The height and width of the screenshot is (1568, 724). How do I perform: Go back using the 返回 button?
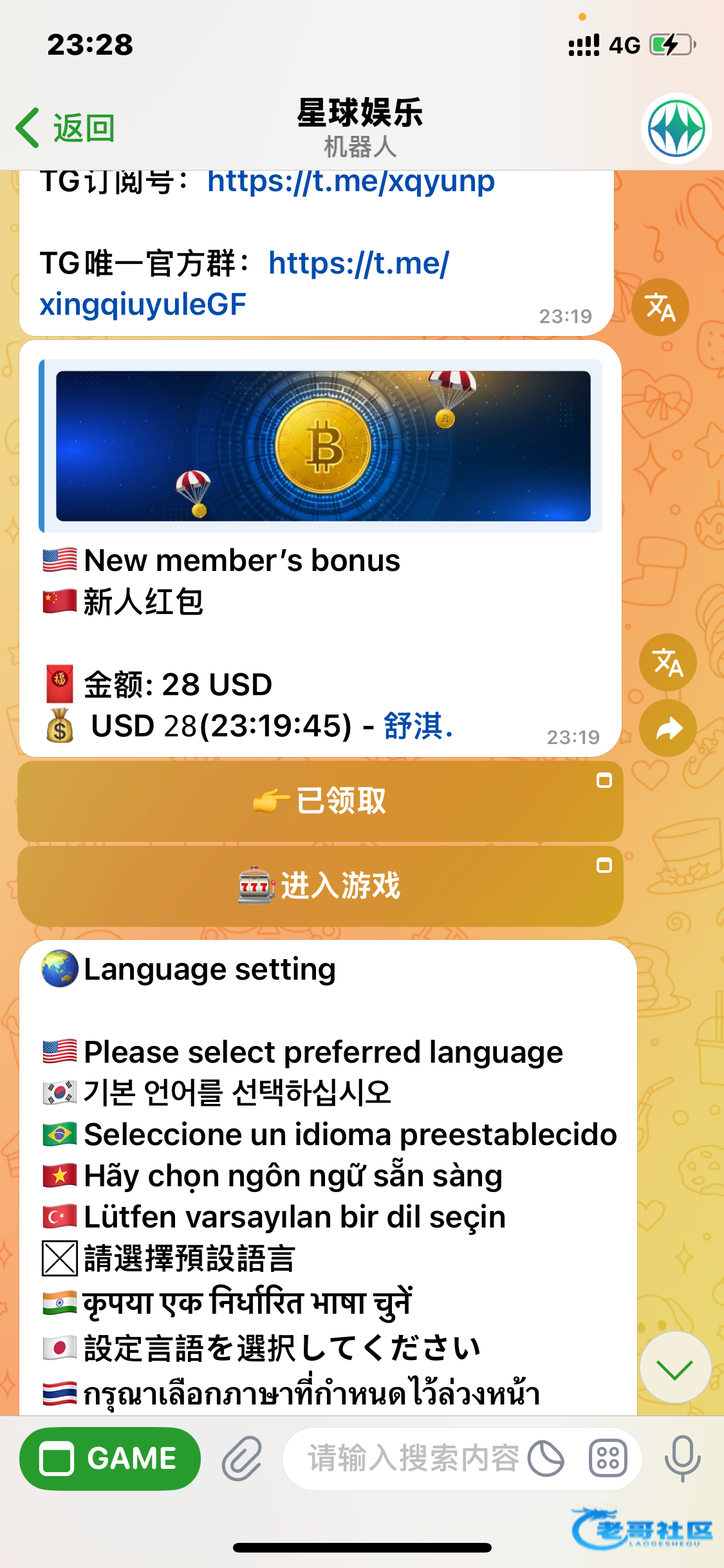coord(64,128)
